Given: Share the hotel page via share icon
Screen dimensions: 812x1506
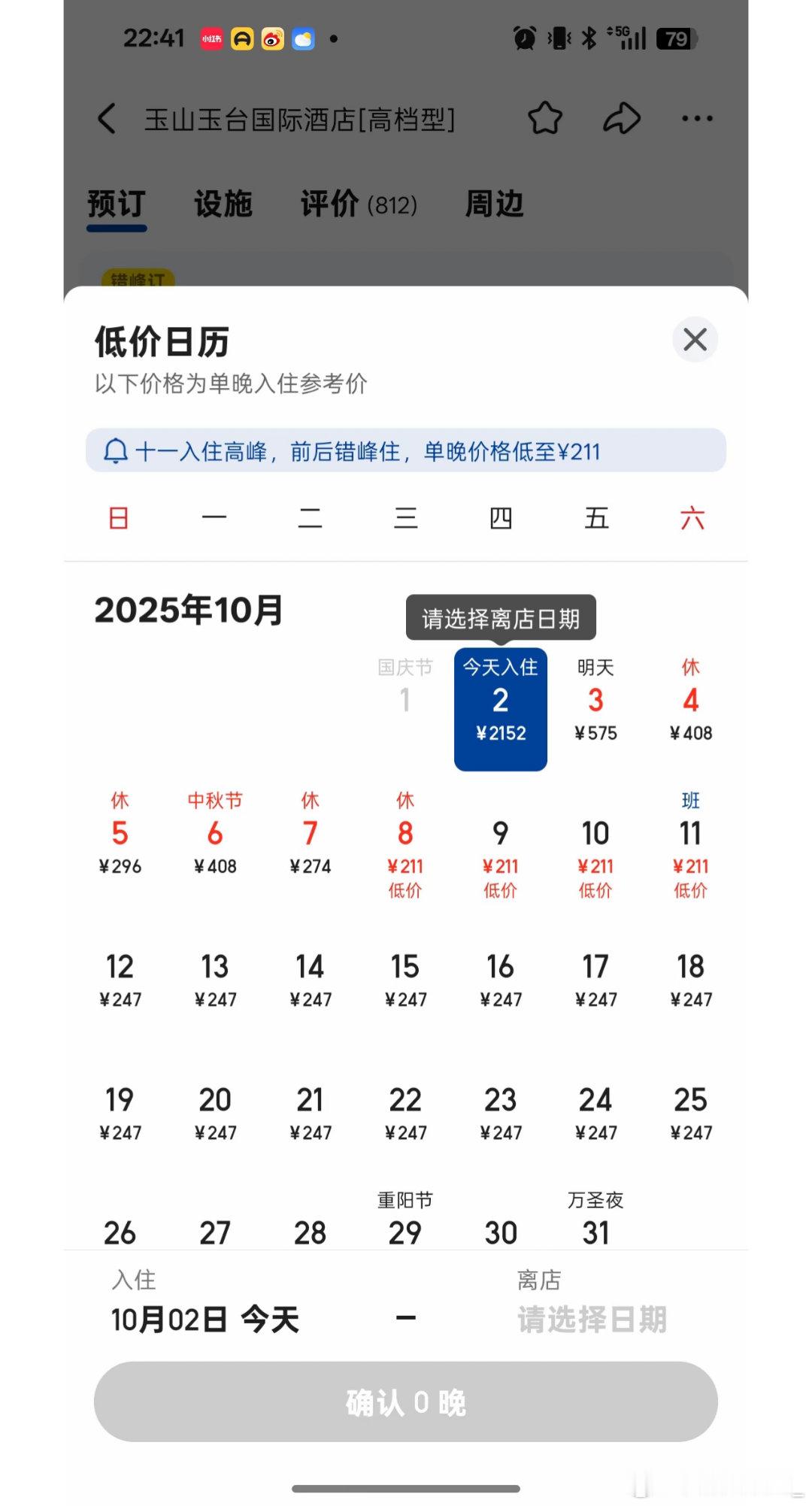Looking at the screenshot, I should tap(621, 118).
